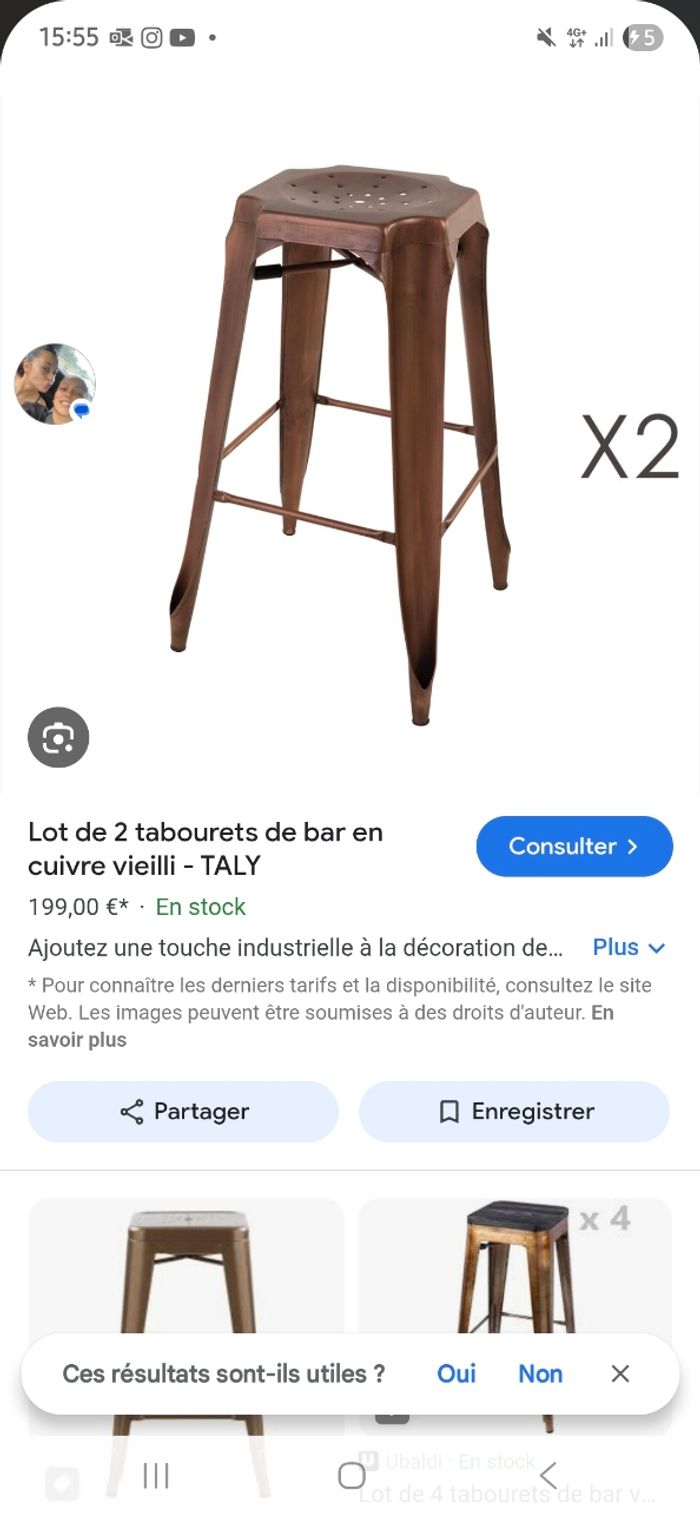This screenshot has width=700, height=1517.
Task: Share this product via Partager
Action: (x=183, y=1111)
